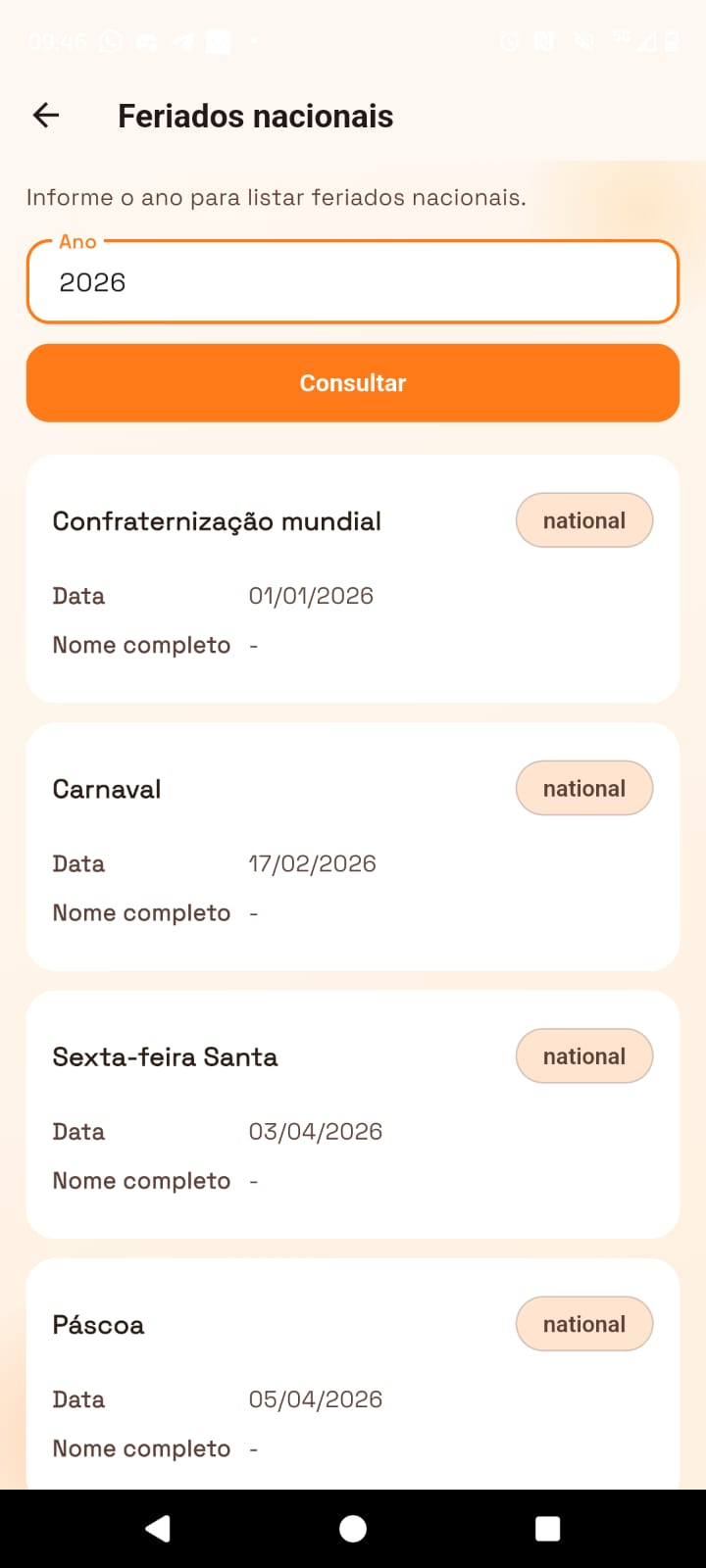Tap the muted volume icon in the status bar

coord(582,41)
